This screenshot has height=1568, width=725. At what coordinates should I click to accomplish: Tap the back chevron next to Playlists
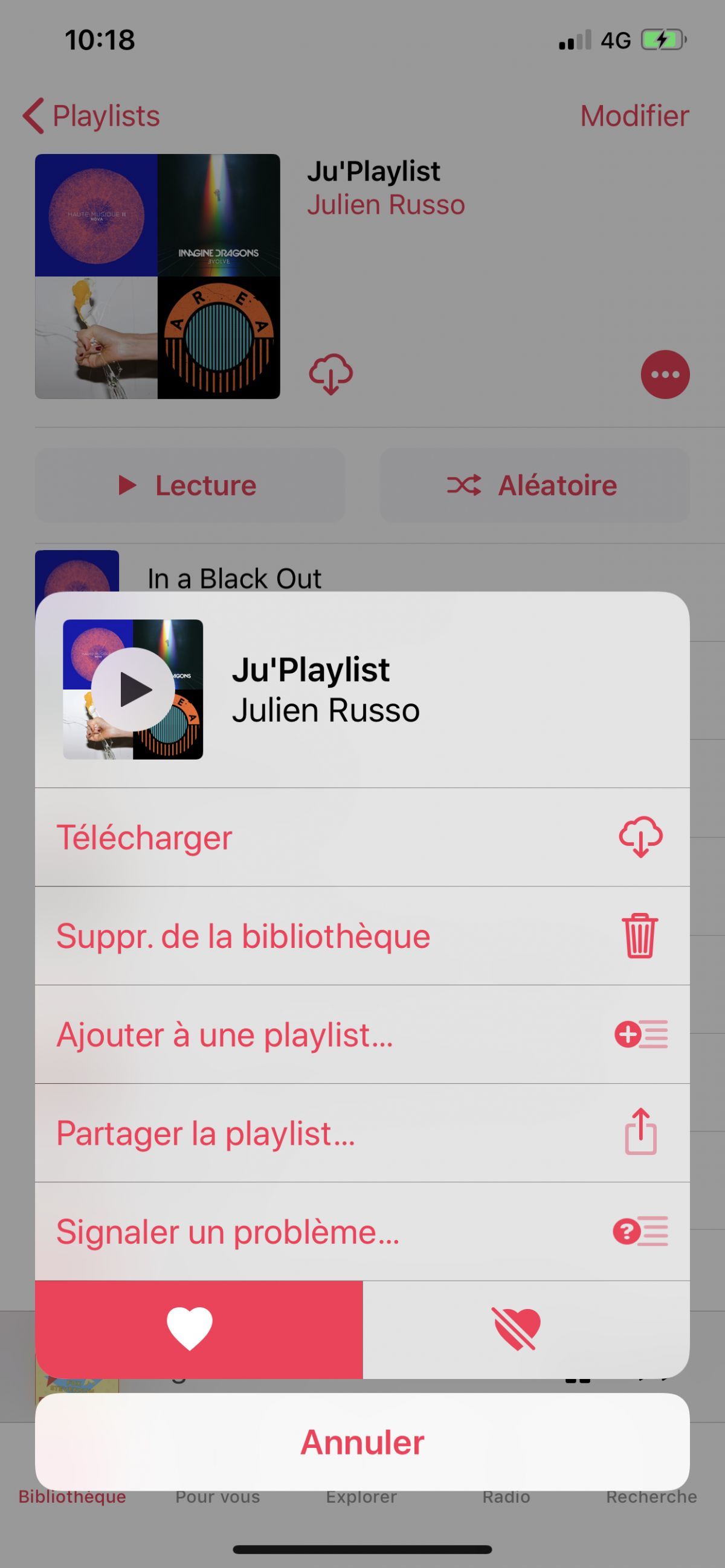[34, 116]
